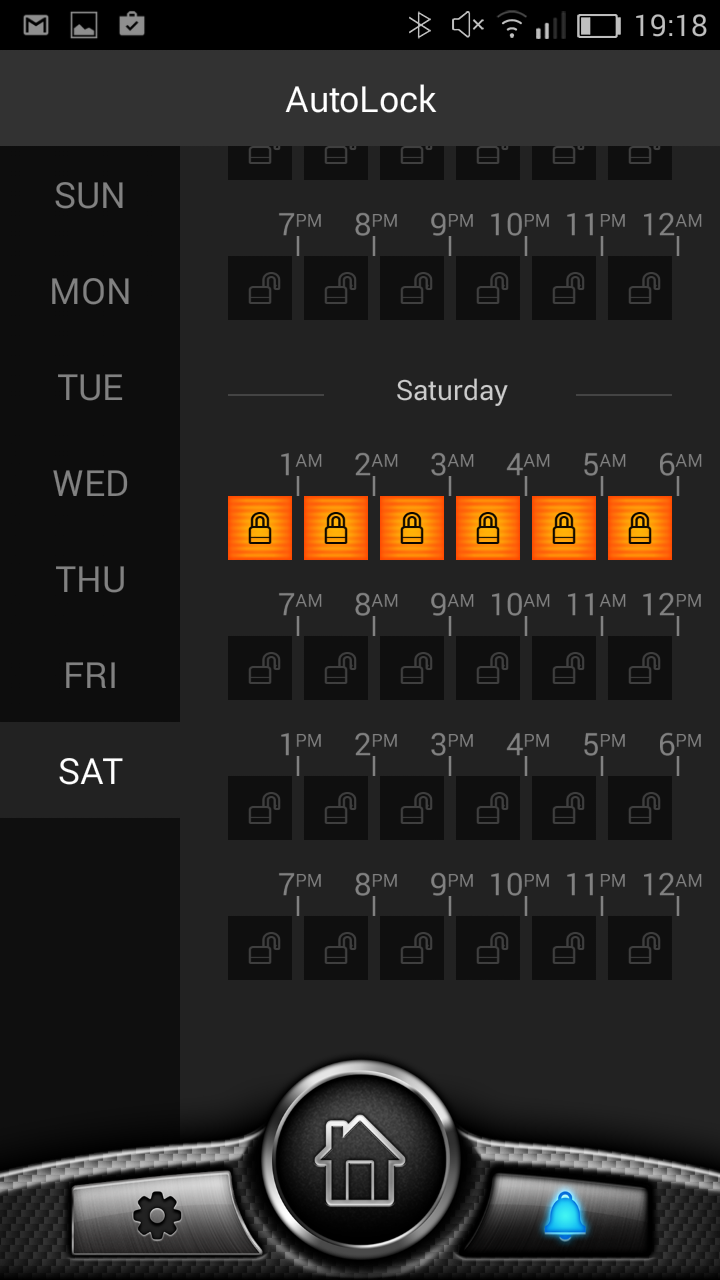Go to the home screen button

click(x=360, y=1160)
